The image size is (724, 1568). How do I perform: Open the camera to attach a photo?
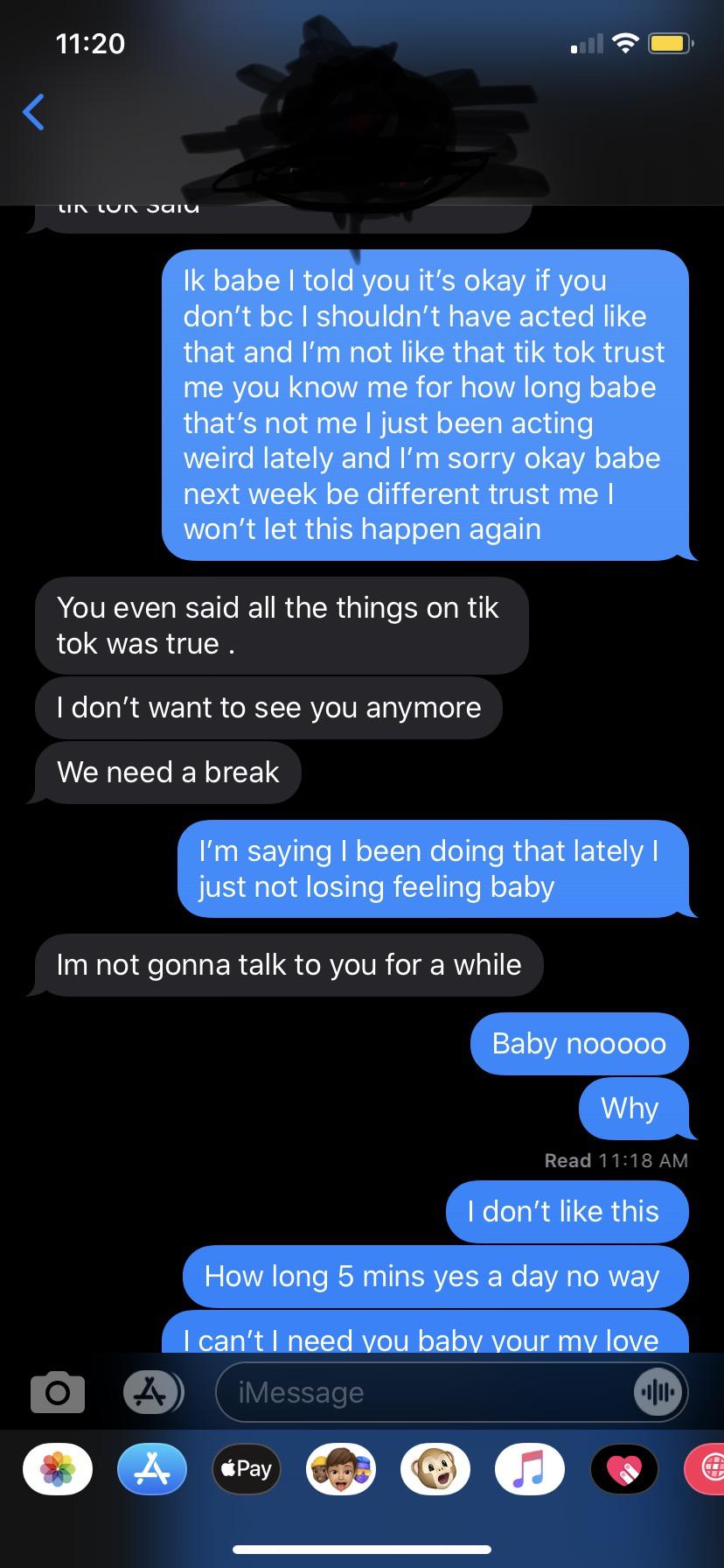58,1391
